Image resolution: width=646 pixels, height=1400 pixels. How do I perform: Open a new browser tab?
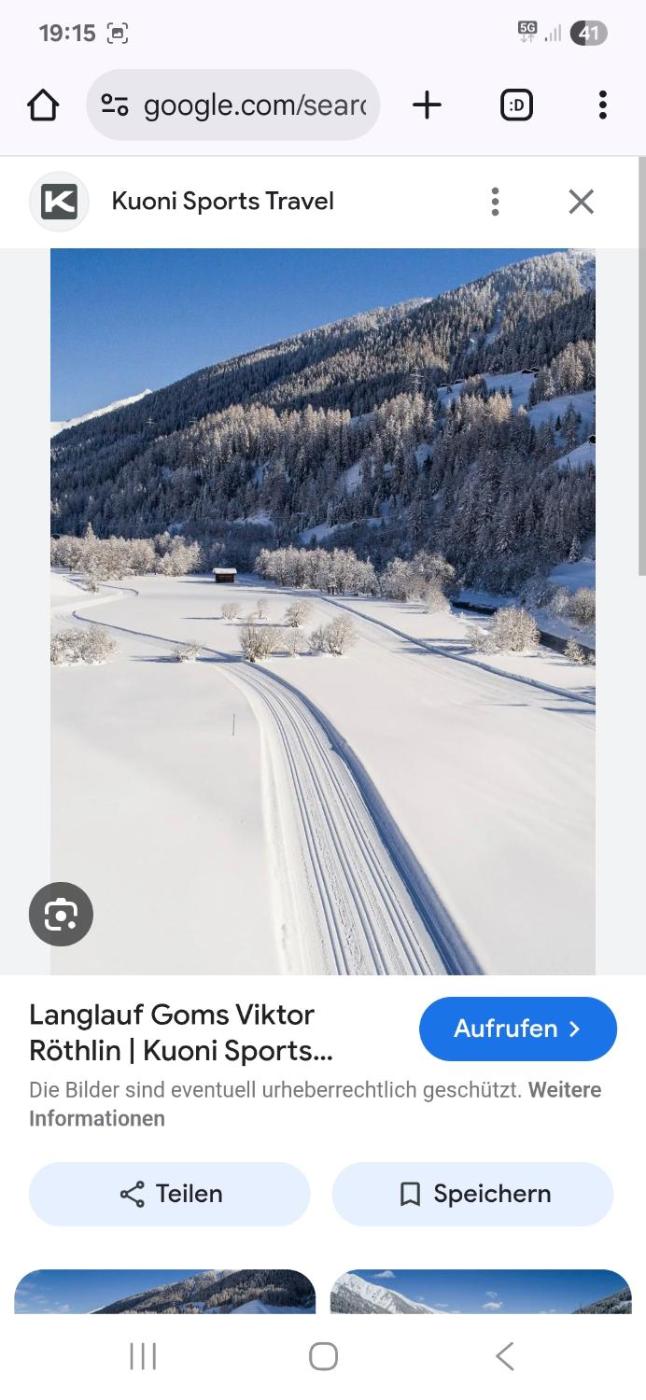[x=427, y=105]
